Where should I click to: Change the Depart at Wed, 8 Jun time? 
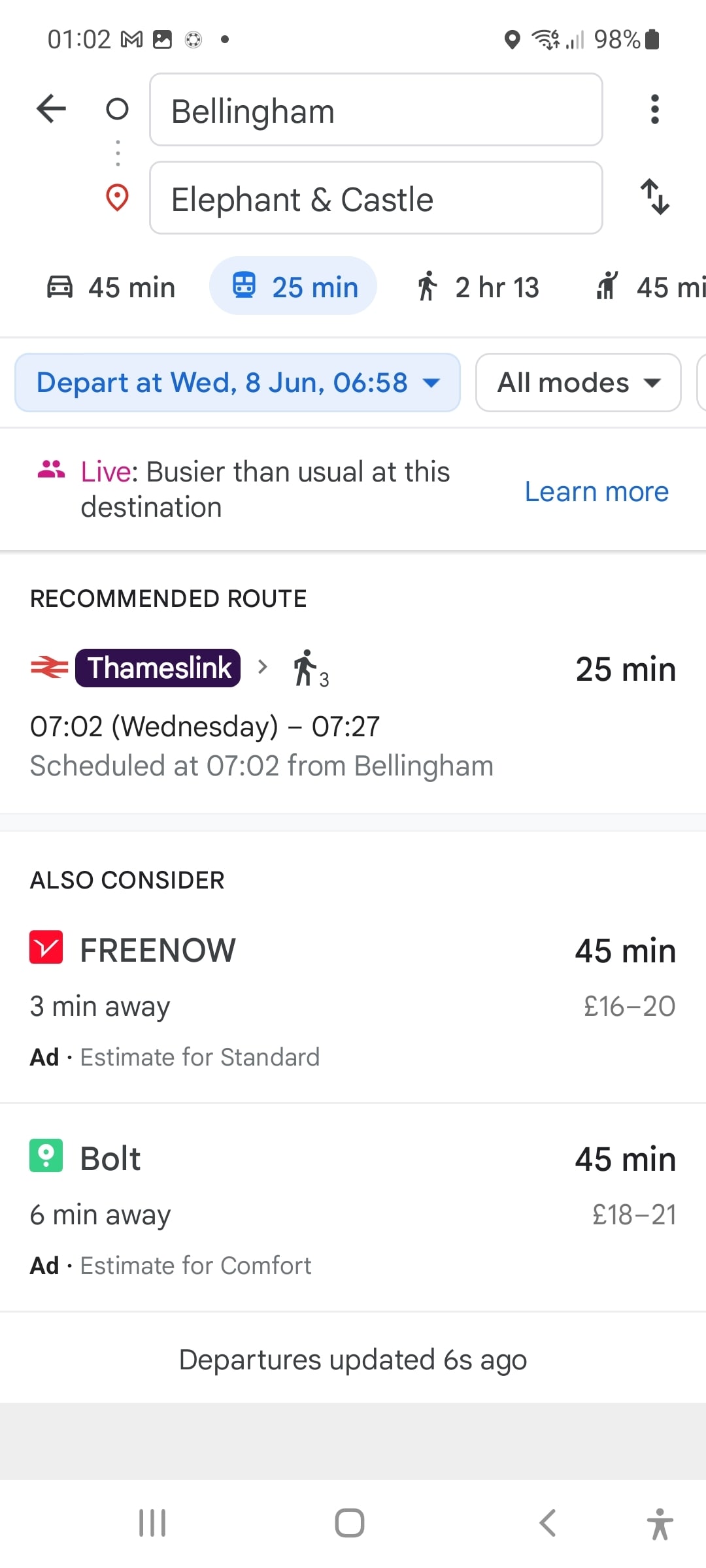[x=238, y=383]
